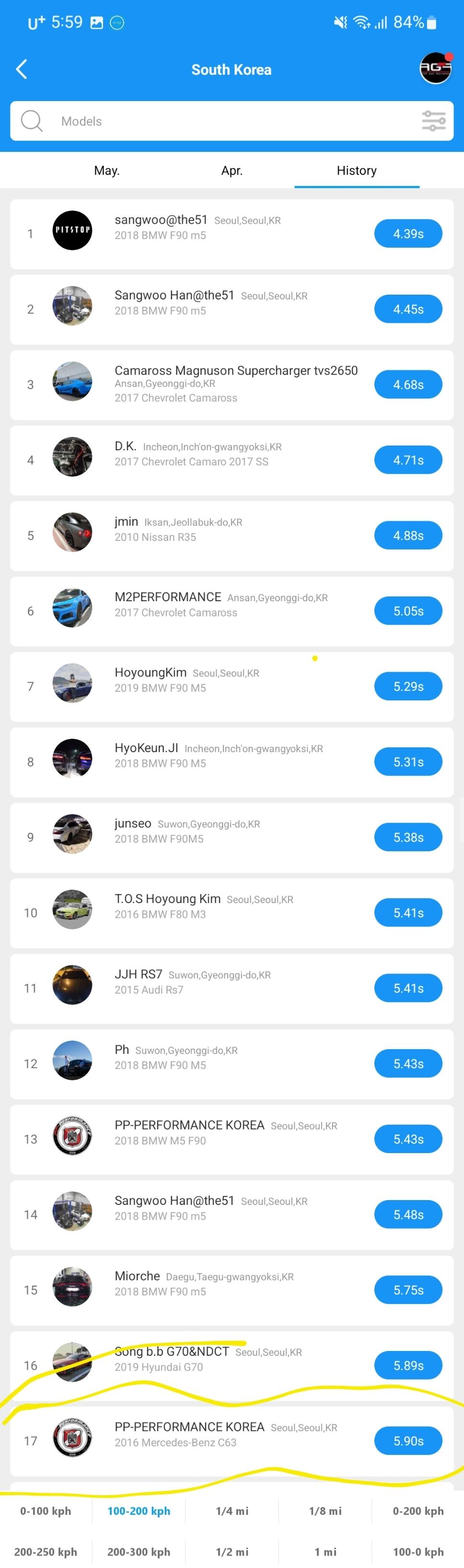
Task: Show the 100-0 kph braking ranking
Action: 418,1552
